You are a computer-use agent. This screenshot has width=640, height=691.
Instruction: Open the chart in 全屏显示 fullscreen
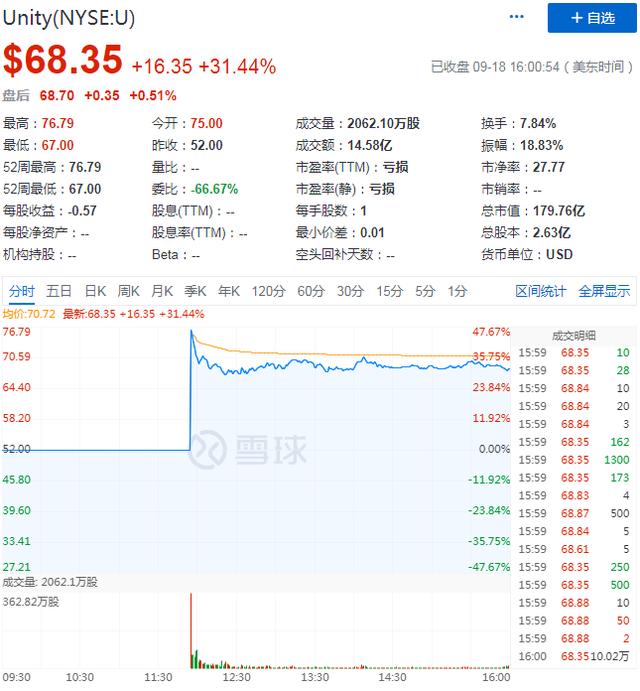click(x=604, y=291)
